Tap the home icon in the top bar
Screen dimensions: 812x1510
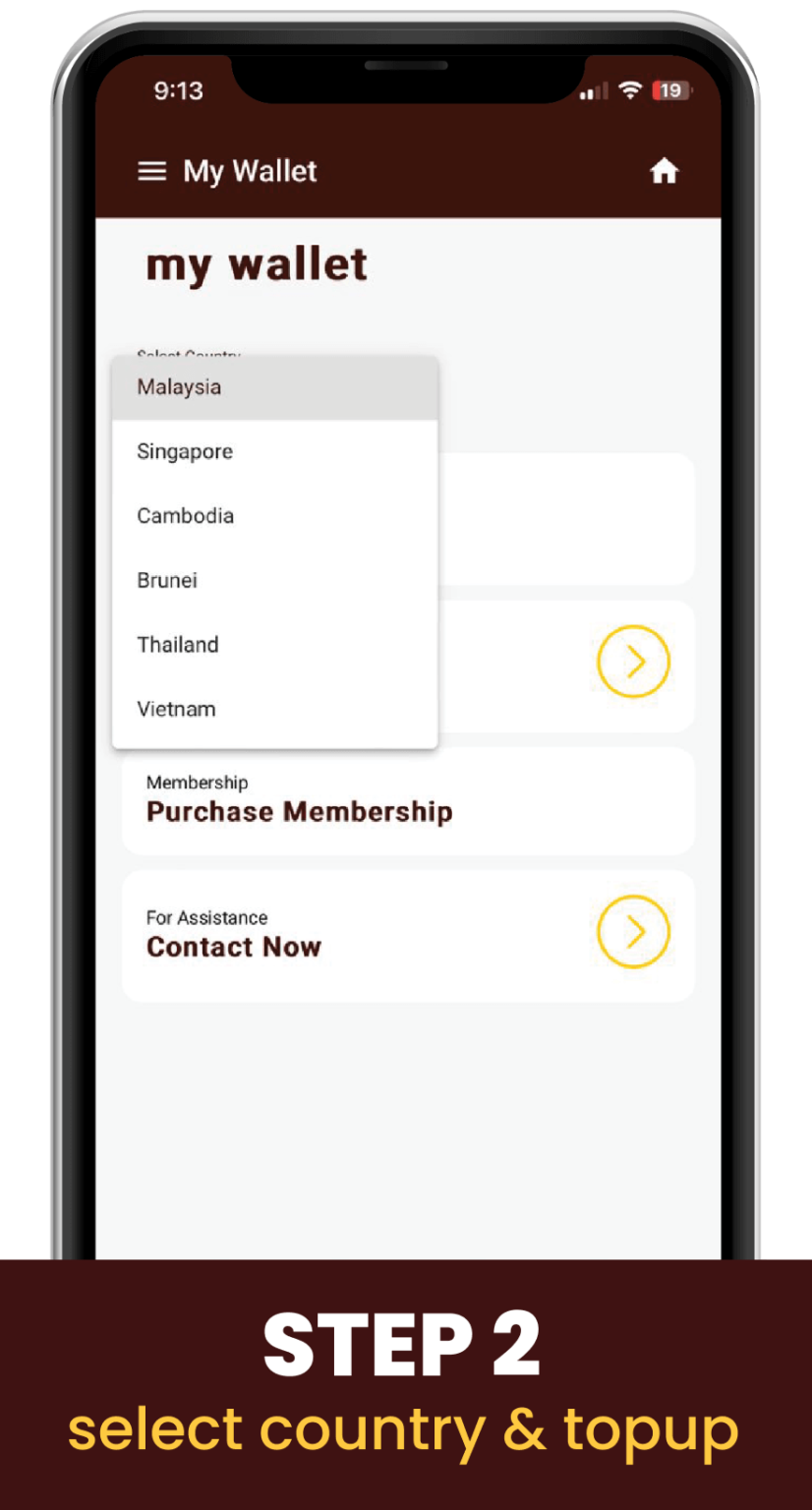(665, 170)
